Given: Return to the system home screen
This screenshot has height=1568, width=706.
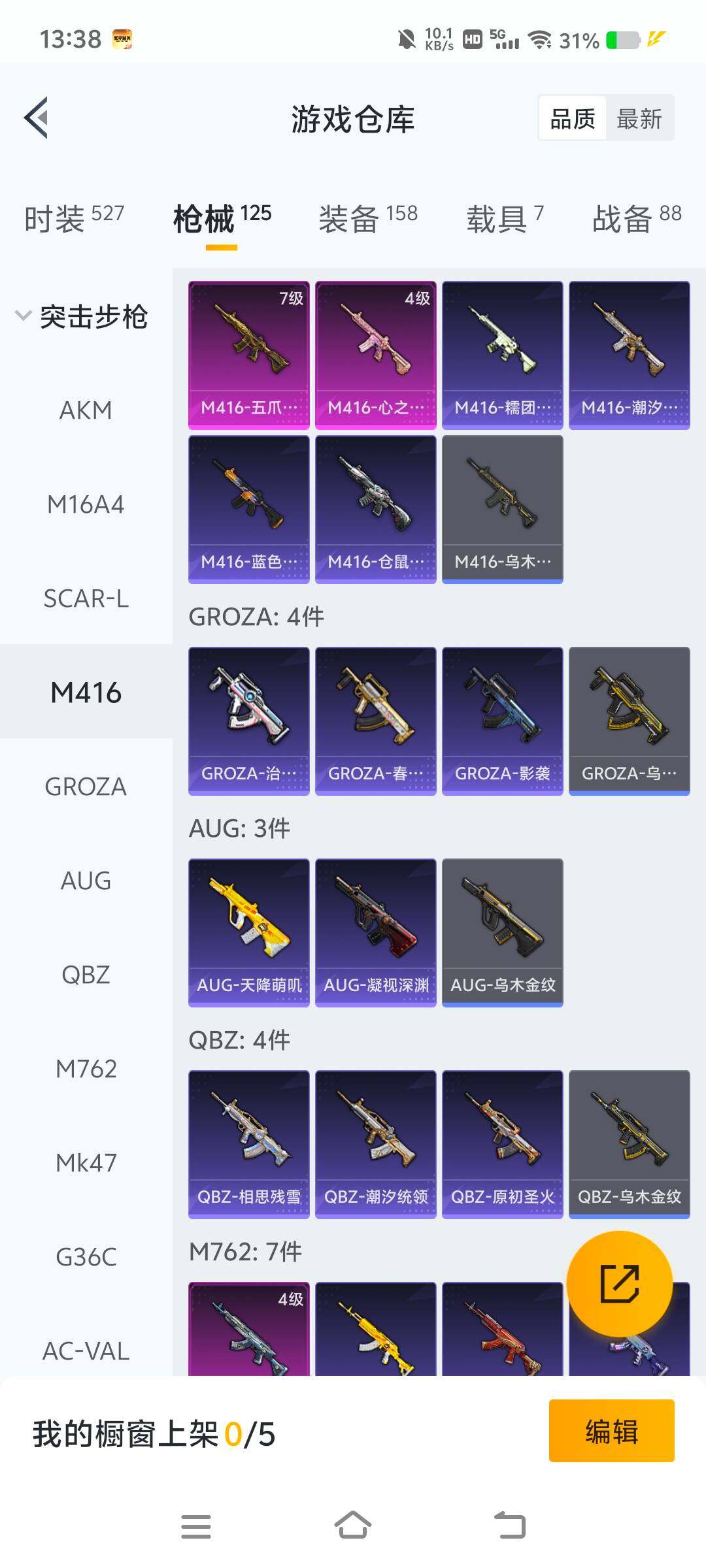Looking at the screenshot, I should coord(353,1526).
